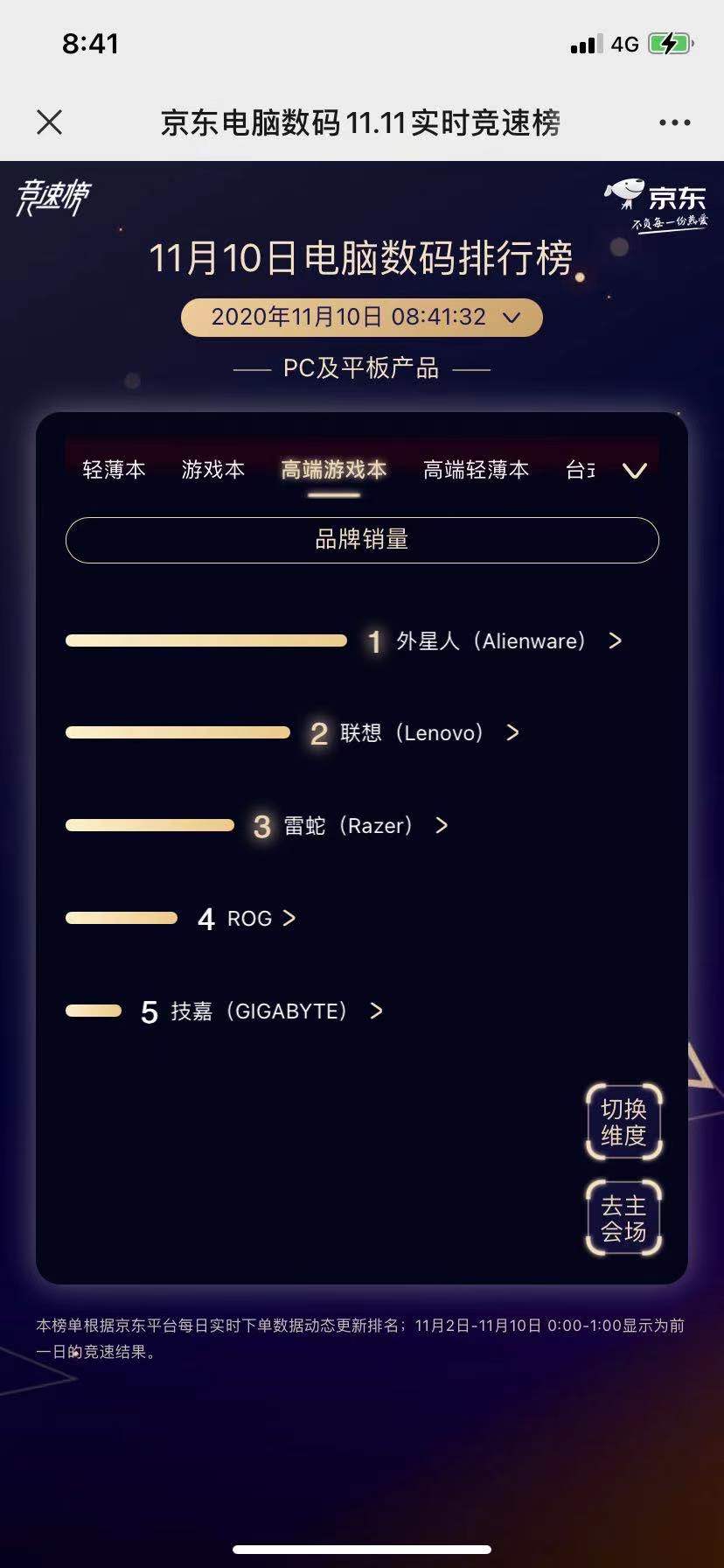Close the page with the X icon
The width and height of the screenshot is (724, 1568).
(49, 122)
